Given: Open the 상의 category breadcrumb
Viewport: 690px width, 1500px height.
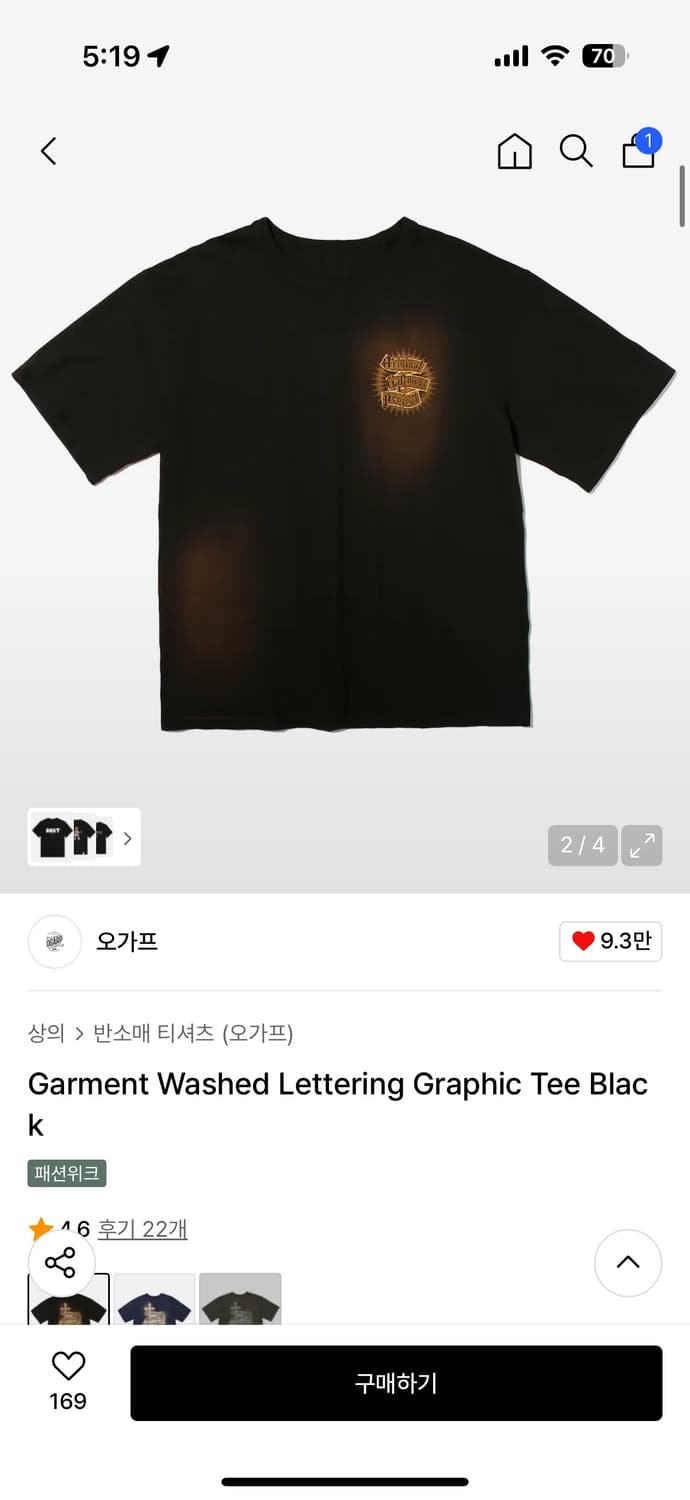Looking at the screenshot, I should (x=46, y=1033).
